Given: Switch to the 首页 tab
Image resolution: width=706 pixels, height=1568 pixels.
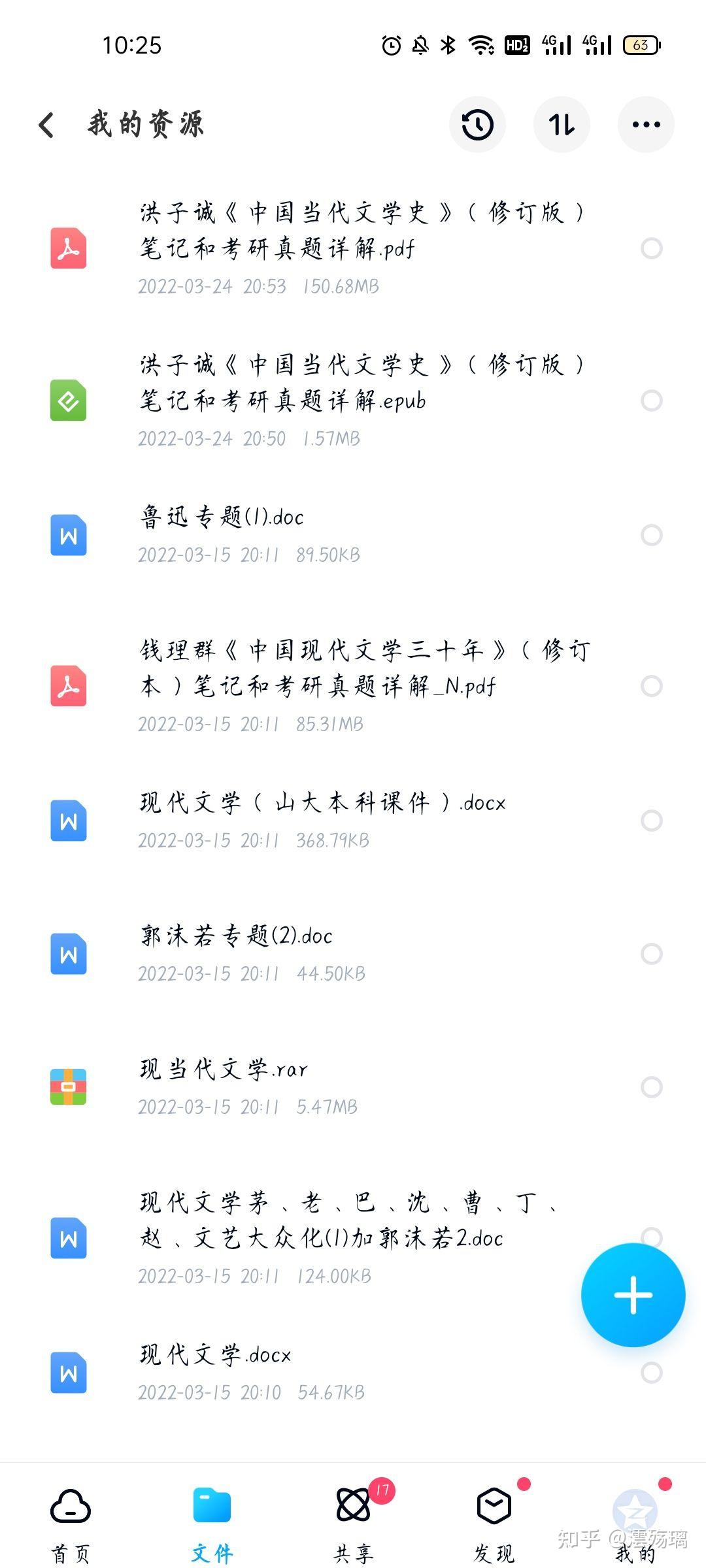Looking at the screenshot, I should point(70,1525).
